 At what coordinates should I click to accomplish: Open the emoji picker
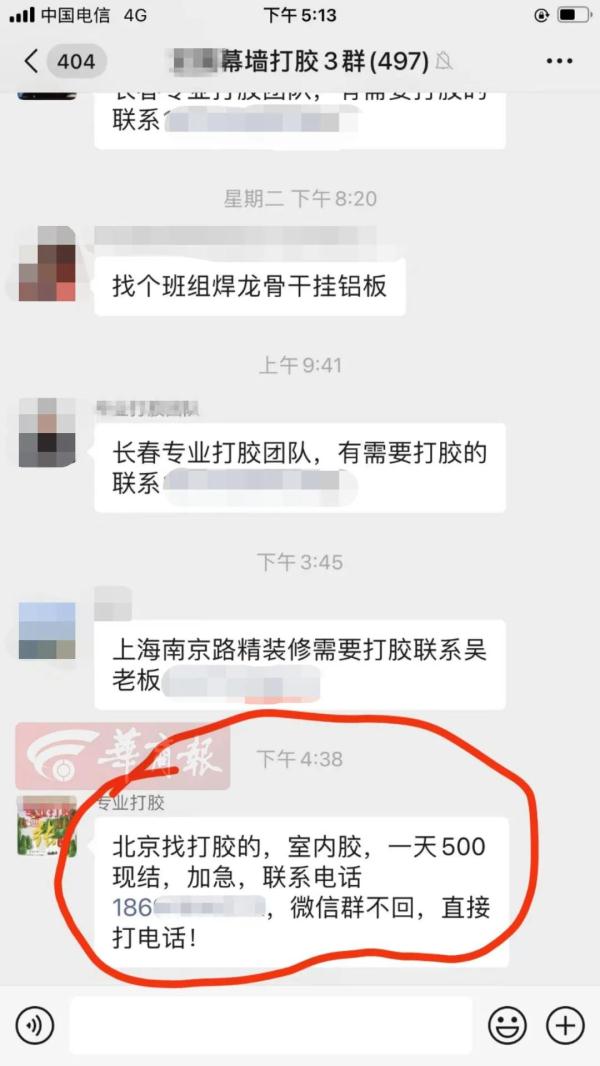[507, 1025]
